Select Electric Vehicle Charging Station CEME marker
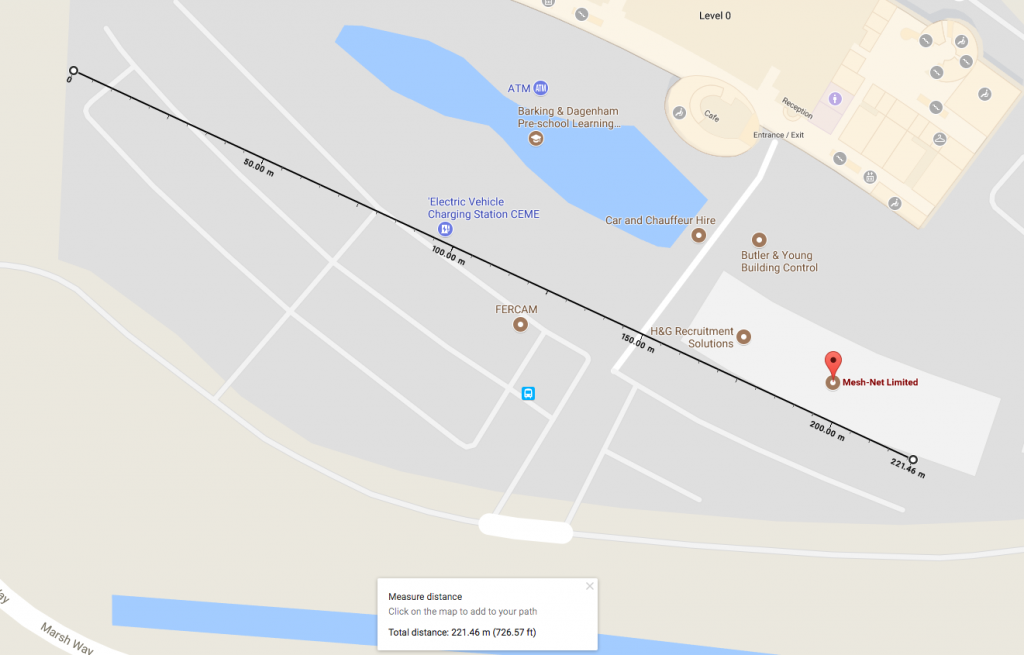This screenshot has width=1024, height=655. point(445,230)
